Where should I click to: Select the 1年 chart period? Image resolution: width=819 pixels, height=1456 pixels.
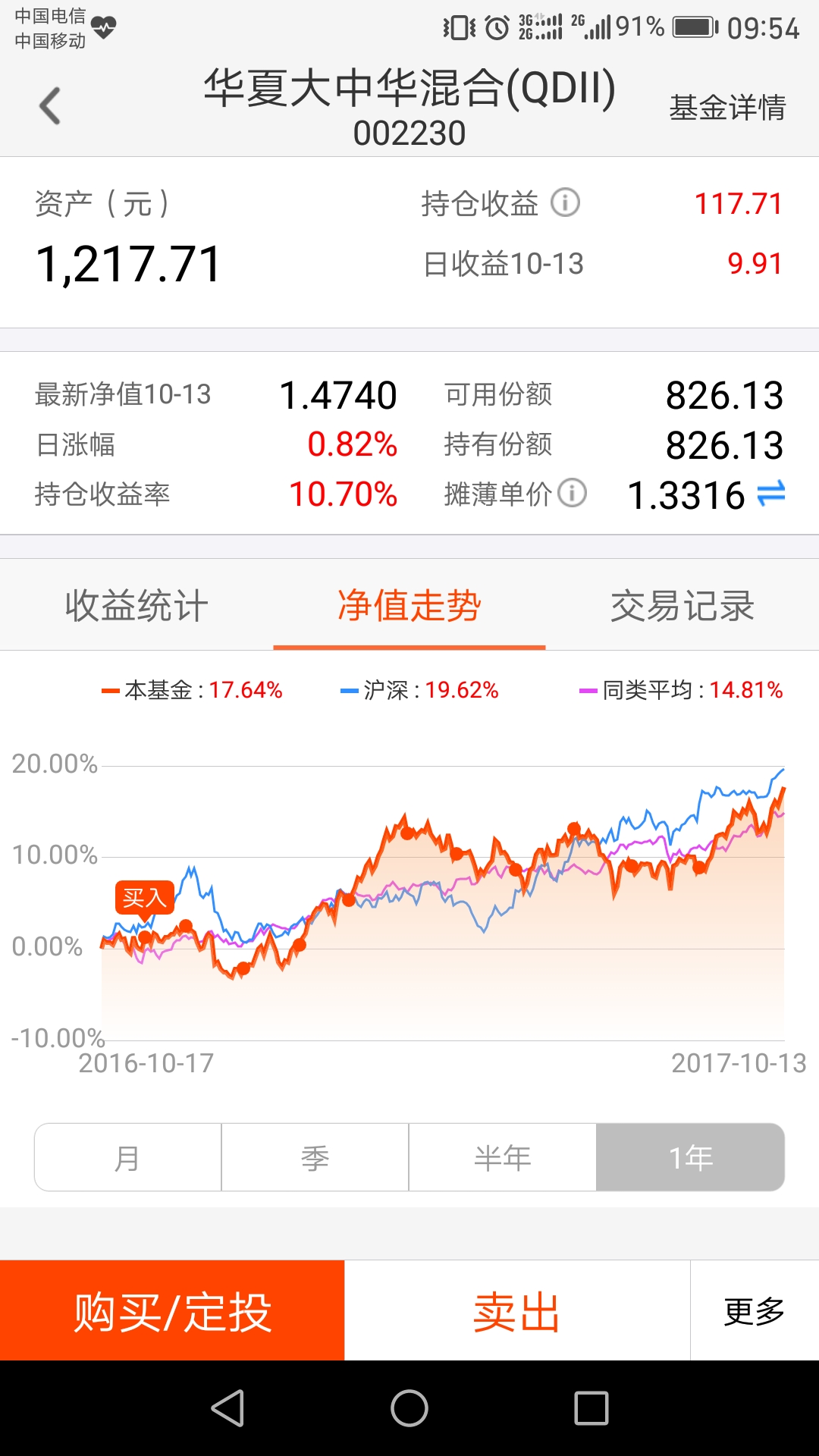[690, 1157]
